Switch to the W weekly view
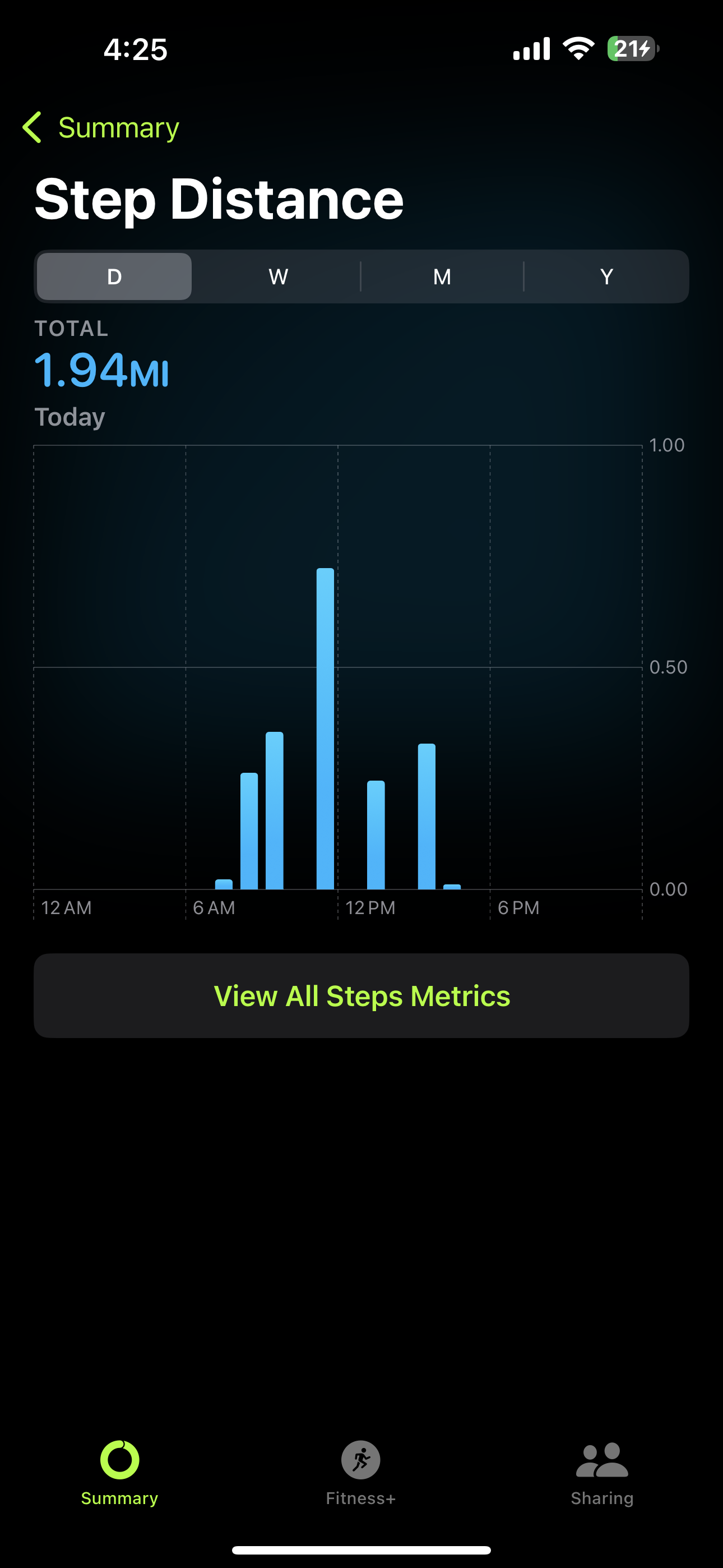This screenshot has width=723, height=1568. pos(278,277)
